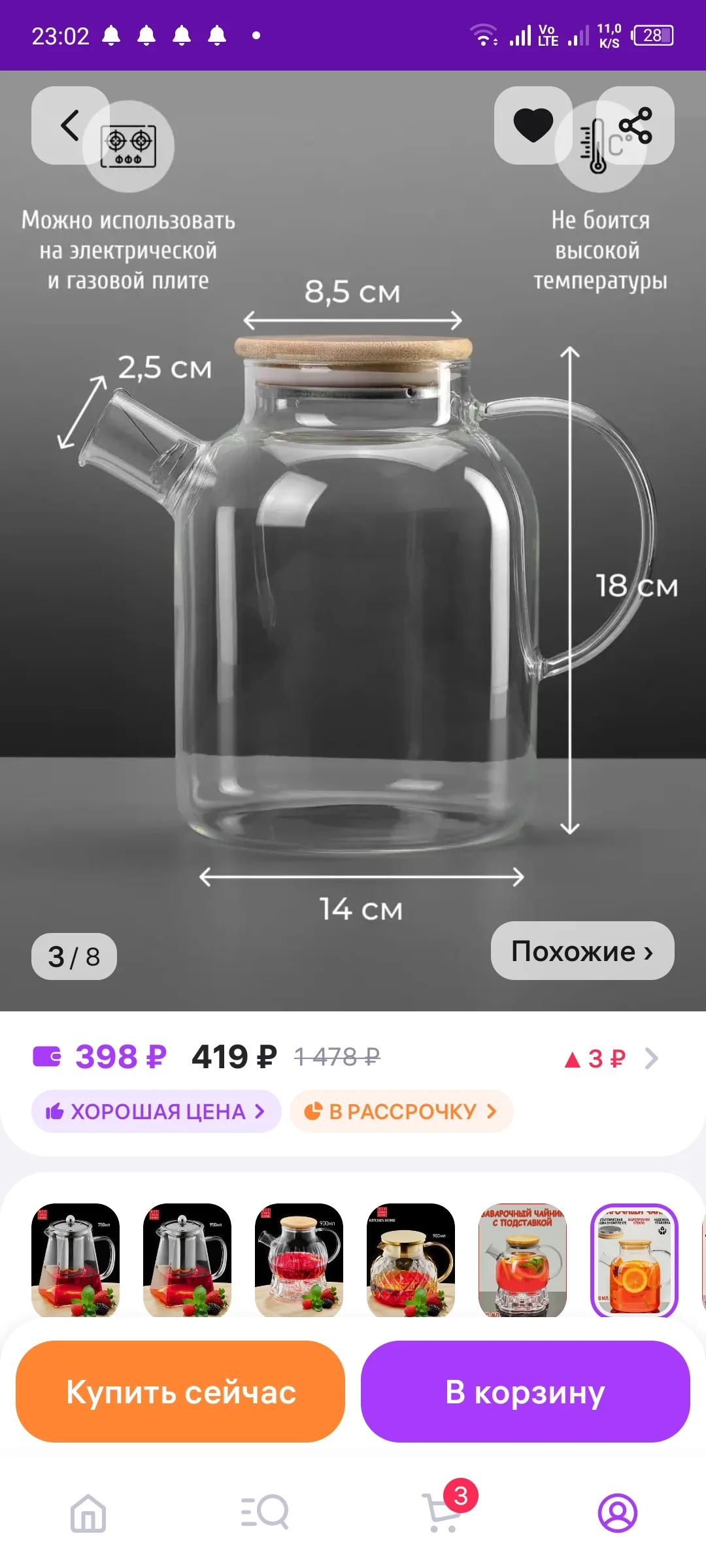Add the teapot to favorites via heart icon
706x1568 pixels.
(x=534, y=125)
